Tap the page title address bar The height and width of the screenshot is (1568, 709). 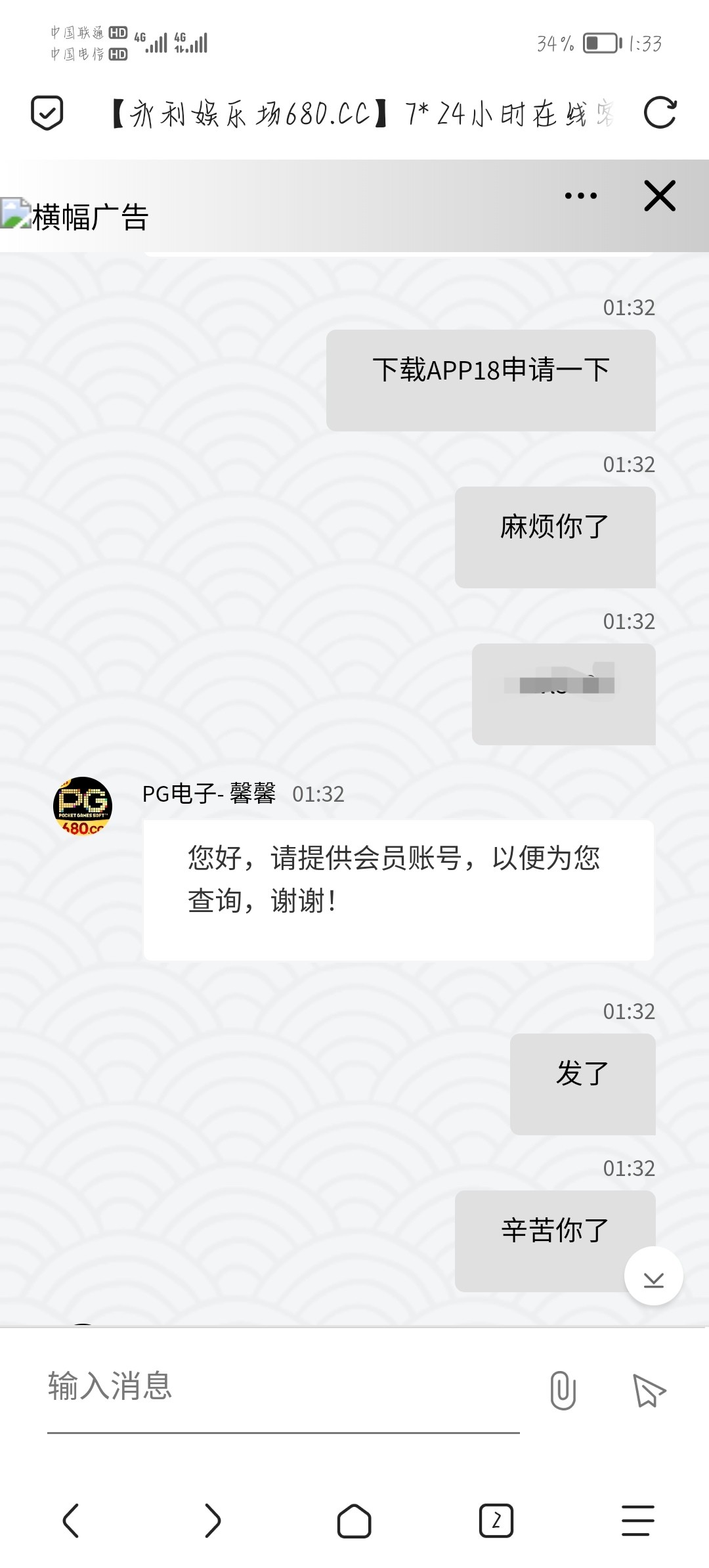click(x=362, y=114)
